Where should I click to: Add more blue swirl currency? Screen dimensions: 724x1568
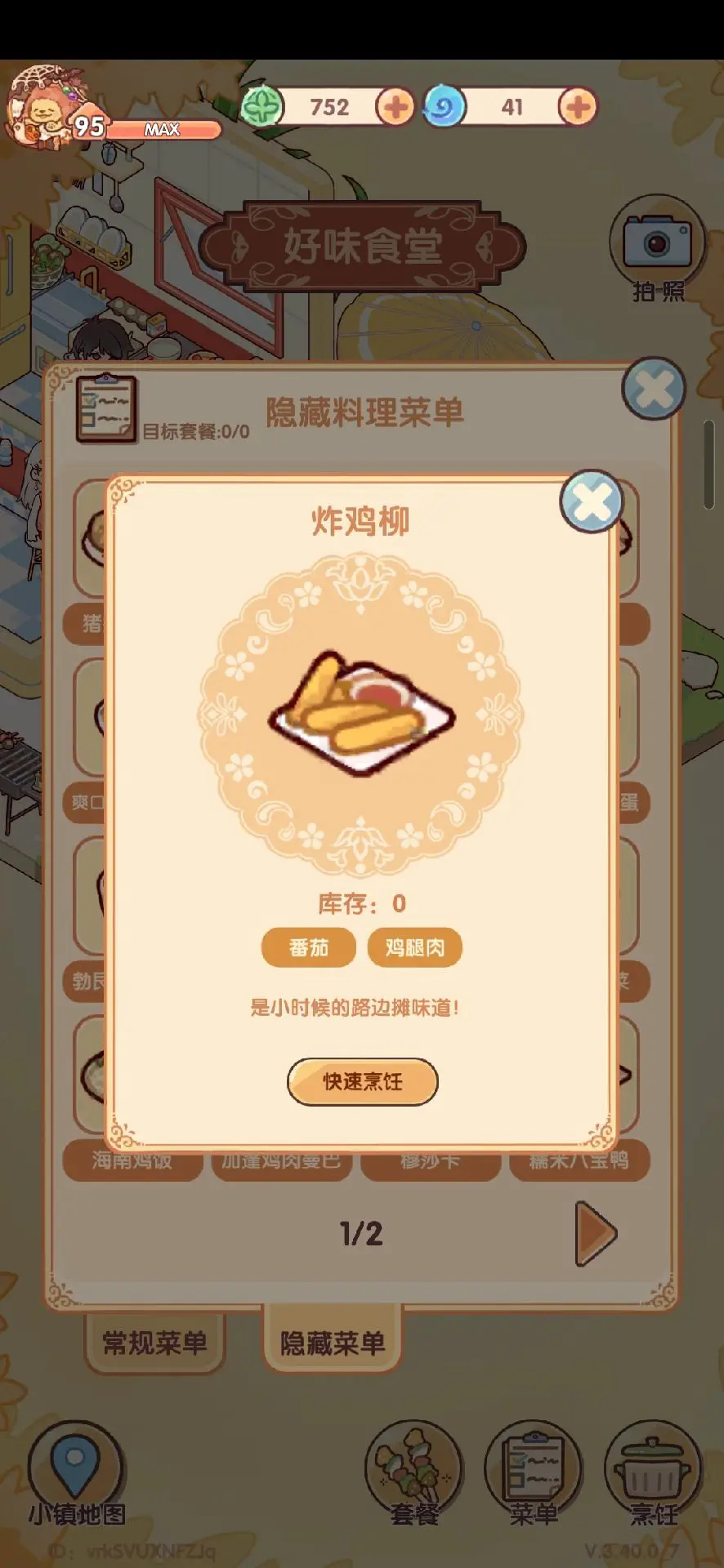click(578, 107)
